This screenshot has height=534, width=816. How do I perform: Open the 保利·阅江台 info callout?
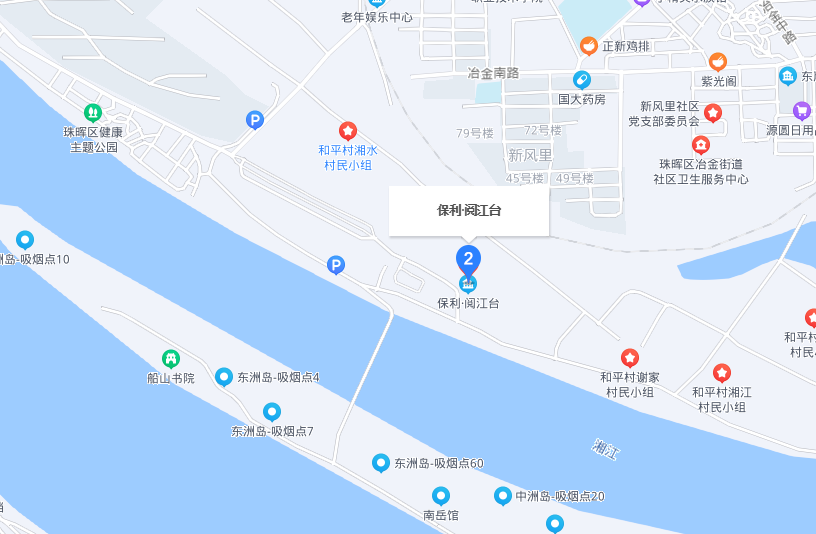pyautogui.click(x=468, y=211)
